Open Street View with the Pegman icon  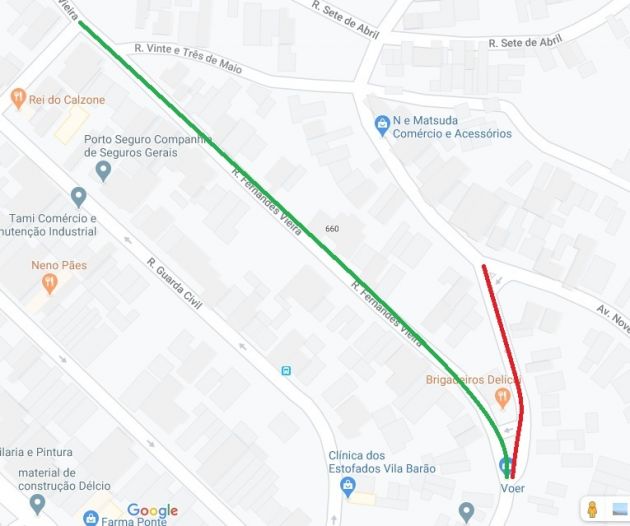point(594,509)
